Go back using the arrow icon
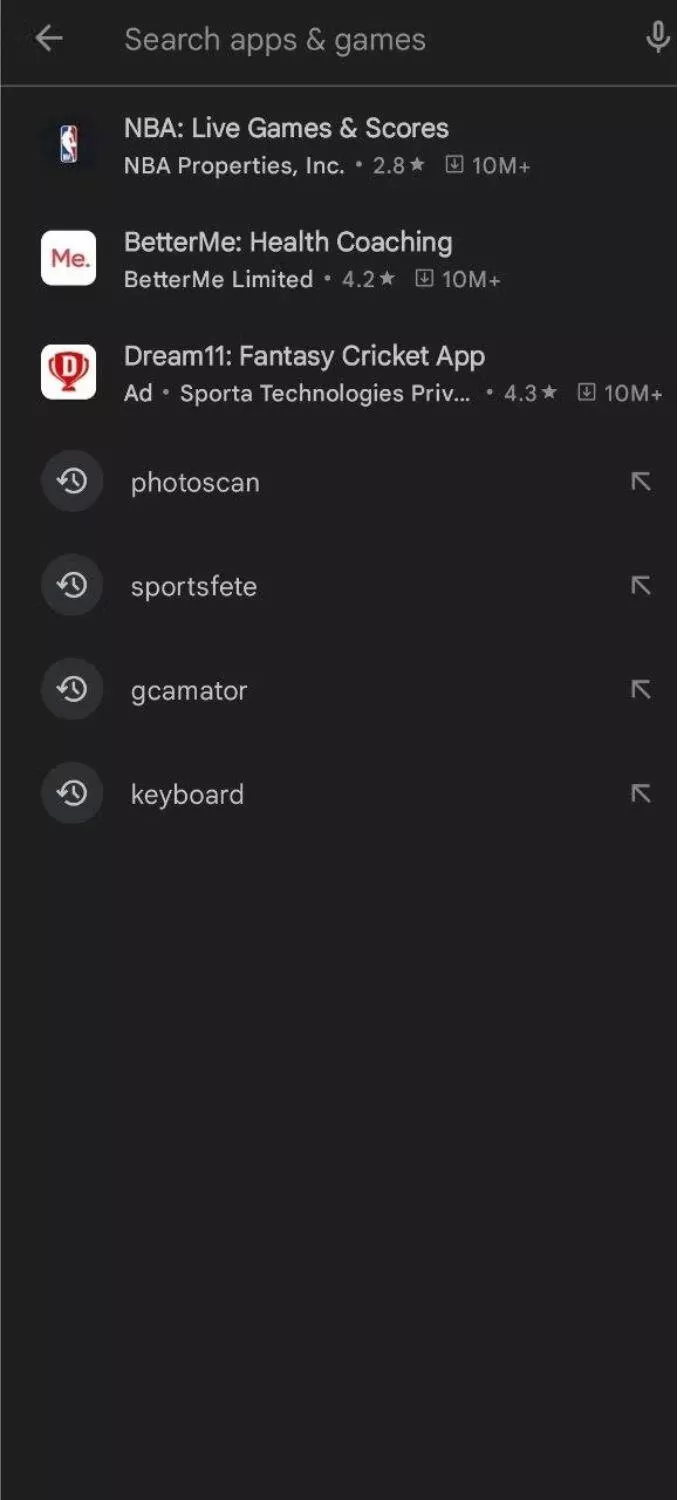This screenshot has width=678, height=1500. pos(48,39)
